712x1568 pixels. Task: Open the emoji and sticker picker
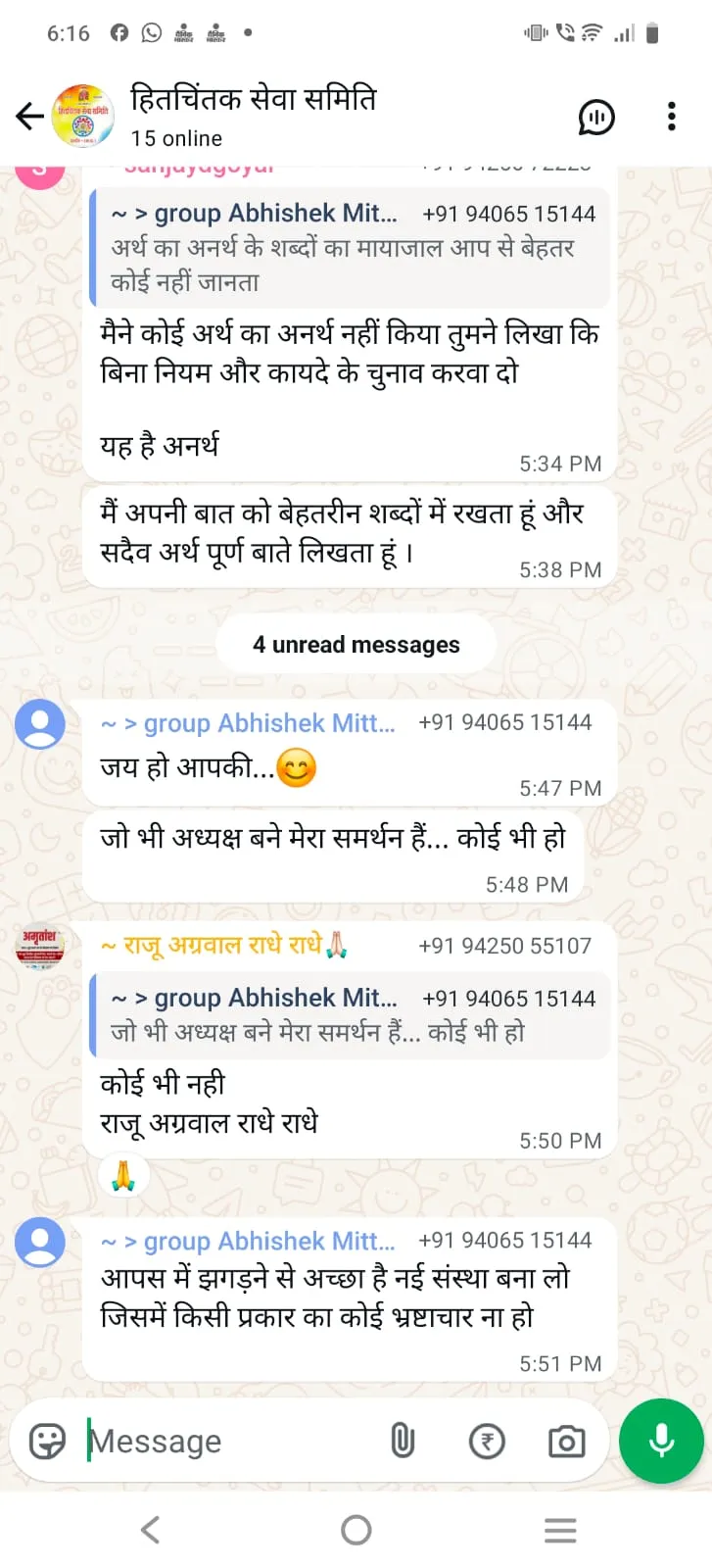coord(47,1441)
